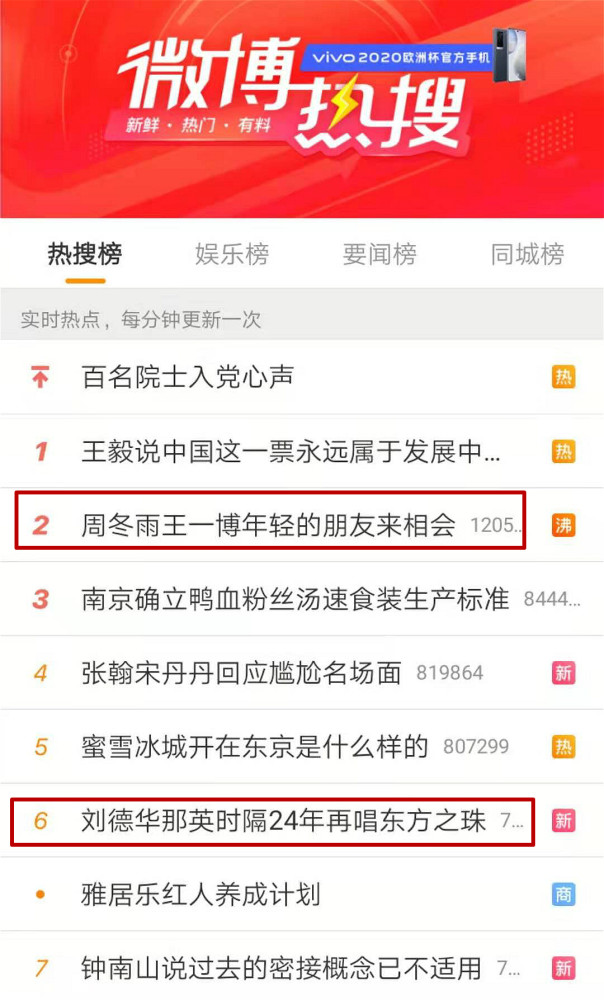
Task: Switch to the 同城榜 tab
Action: click(x=527, y=254)
